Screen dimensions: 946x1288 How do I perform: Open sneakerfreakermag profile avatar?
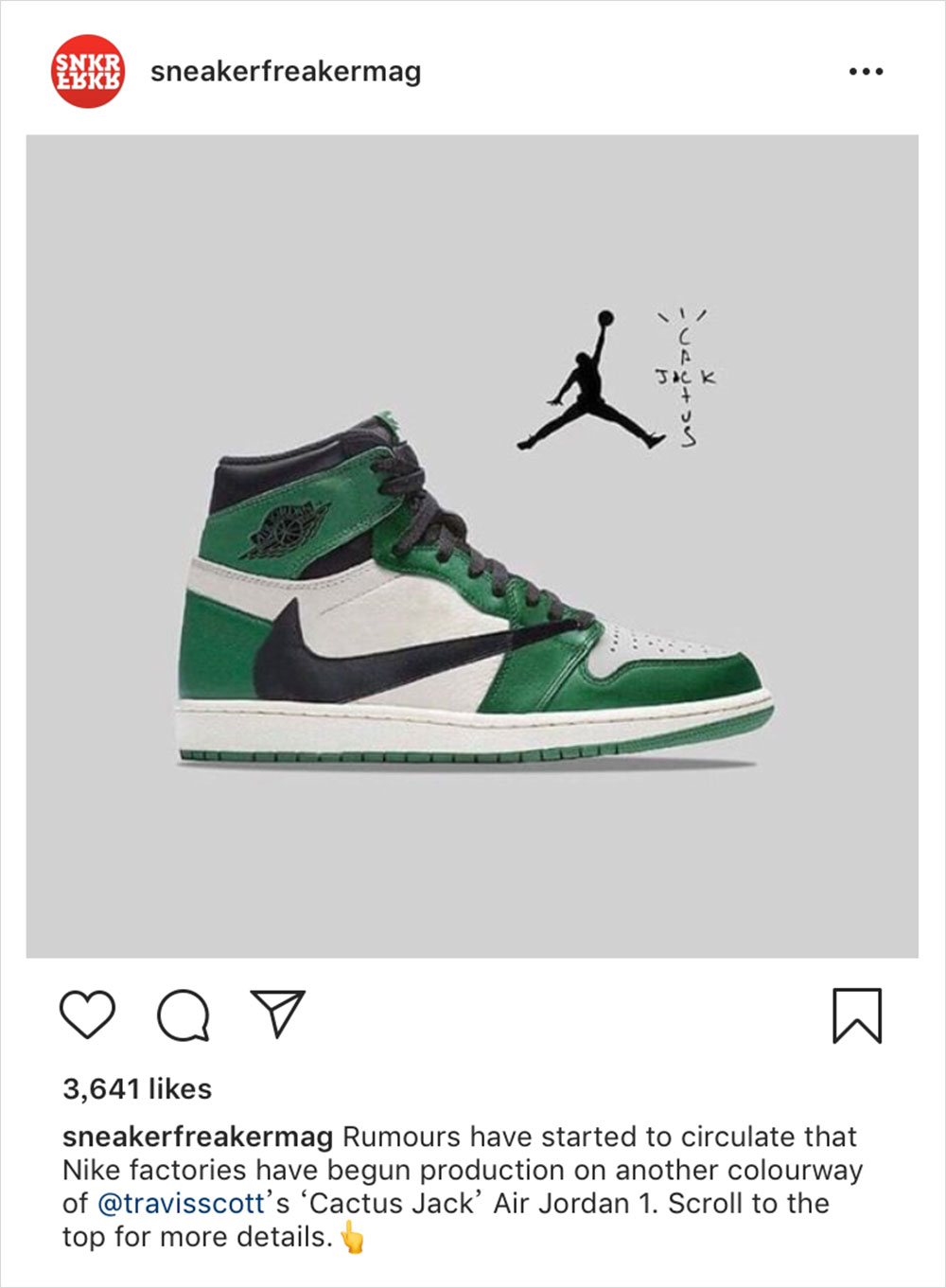coord(87,71)
